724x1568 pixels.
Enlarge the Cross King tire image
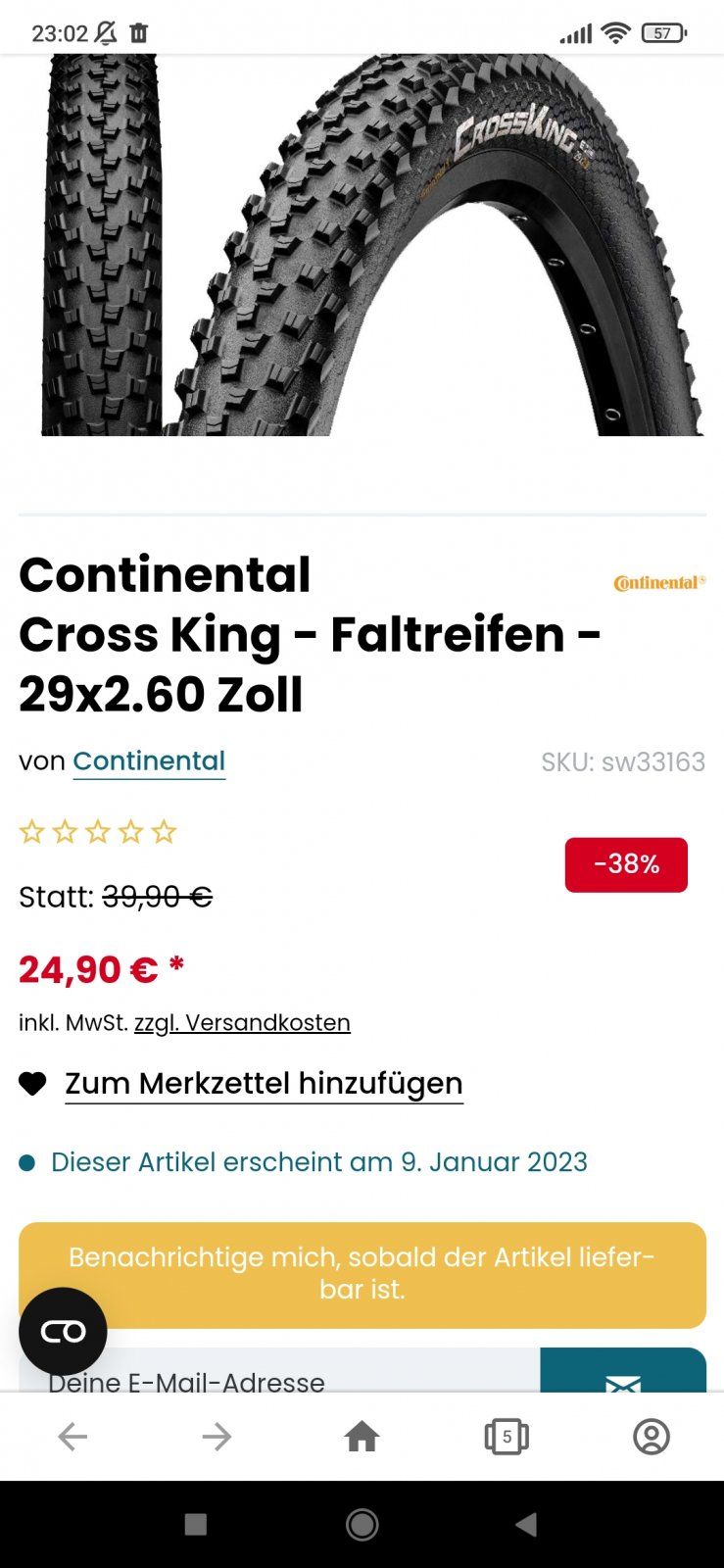372,245
